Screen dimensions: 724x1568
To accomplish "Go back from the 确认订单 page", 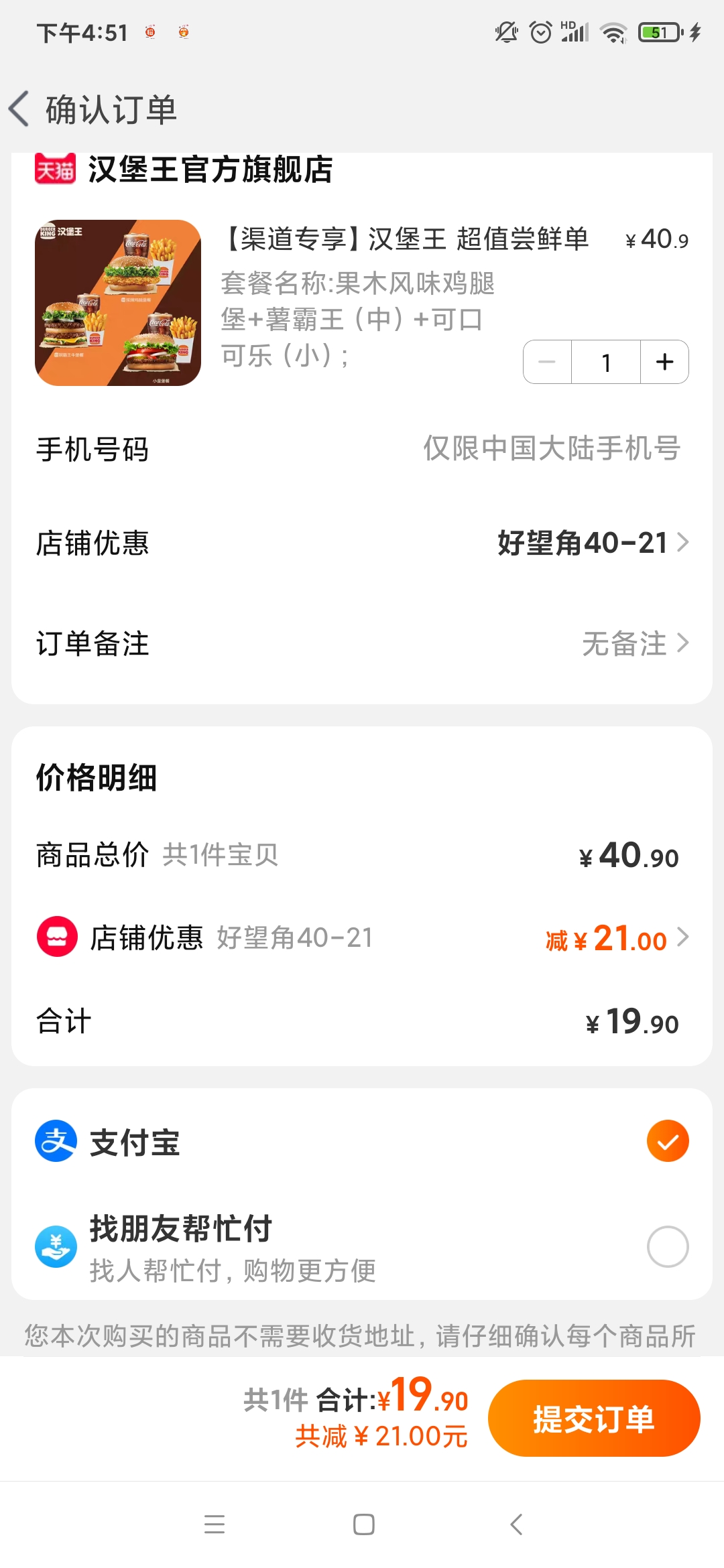I will pyautogui.click(x=19, y=109).
